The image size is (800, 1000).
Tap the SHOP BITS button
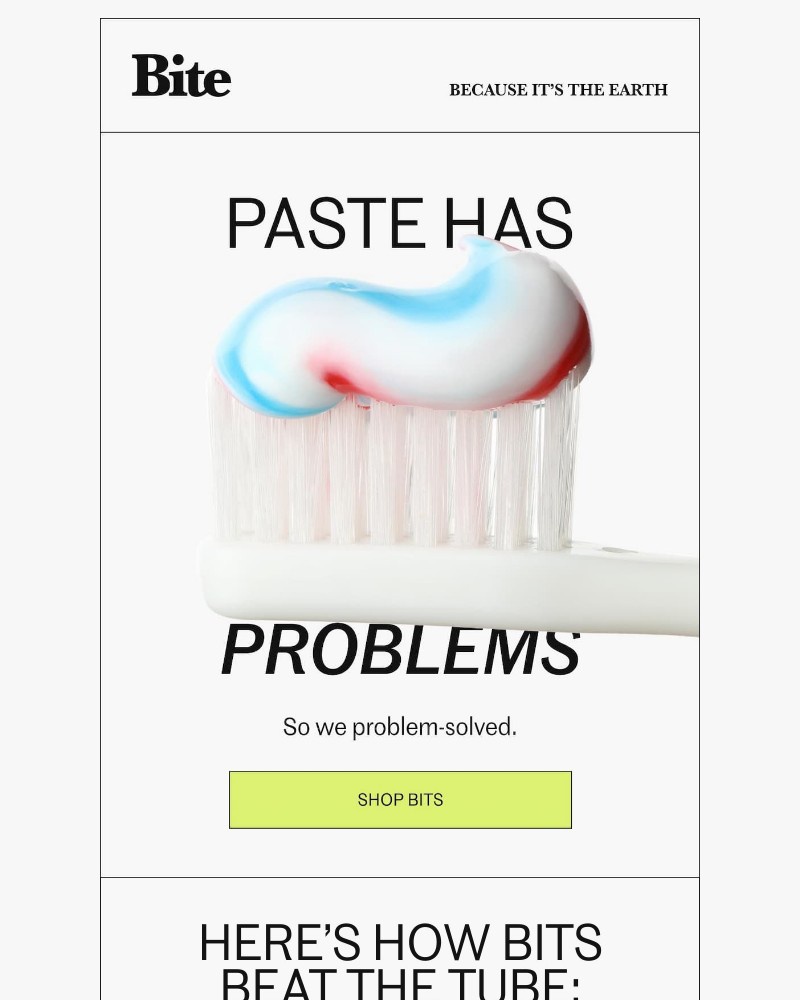tap(400, 800)
